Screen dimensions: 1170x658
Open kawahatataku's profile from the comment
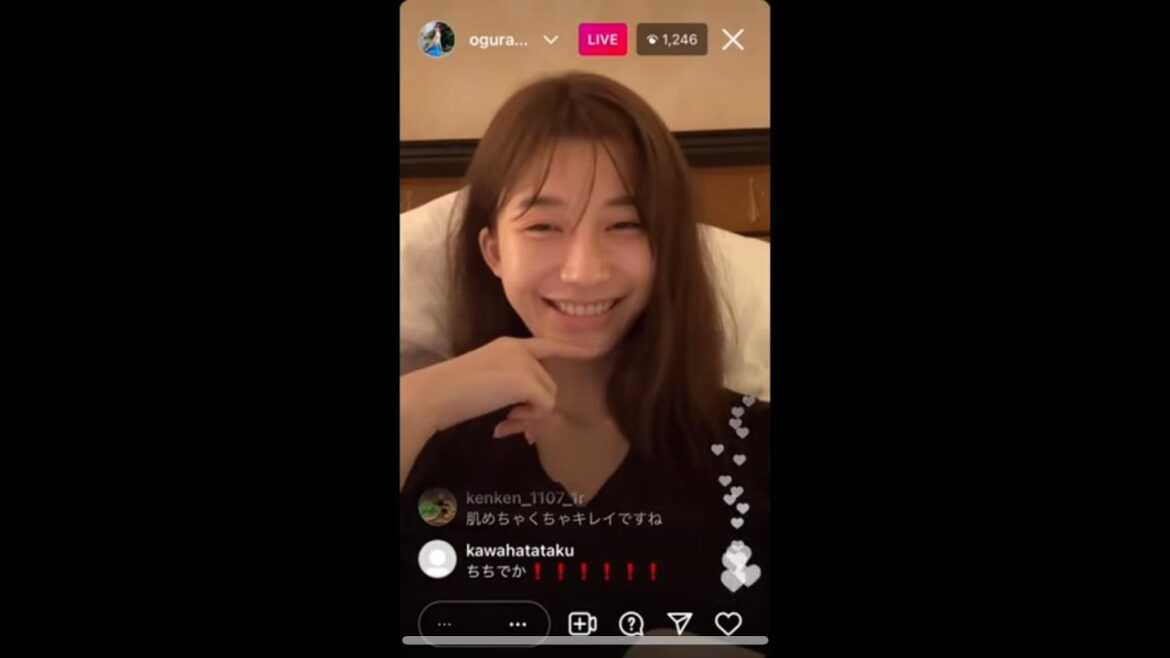pyautogui.click(x=437, y=560)
